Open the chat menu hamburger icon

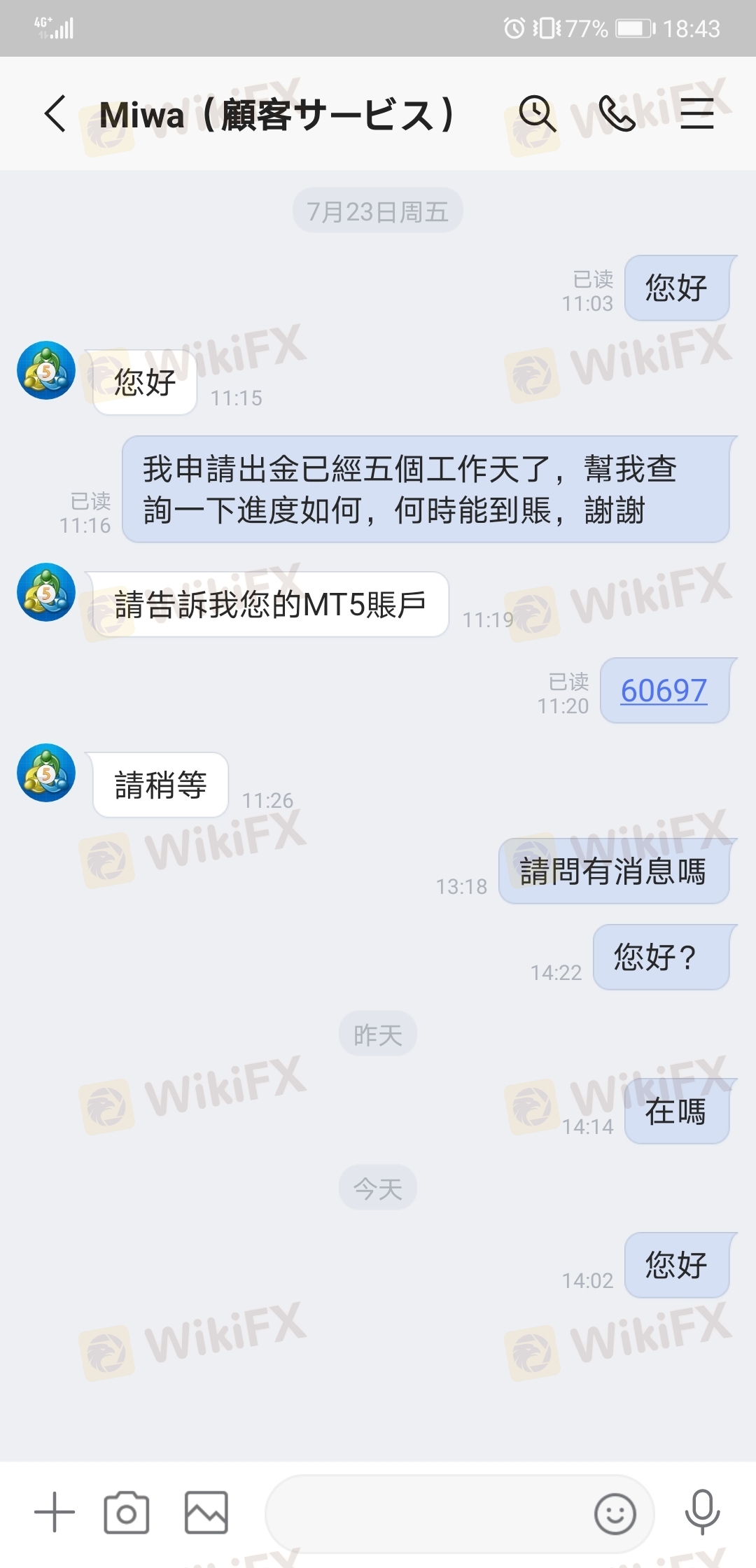(697, 114)
